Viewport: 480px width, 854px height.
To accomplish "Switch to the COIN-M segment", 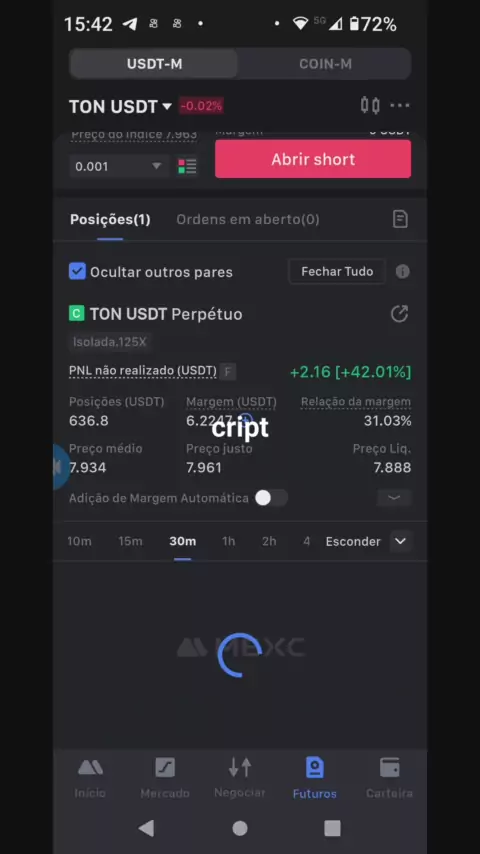I will (x=325, y=64).
